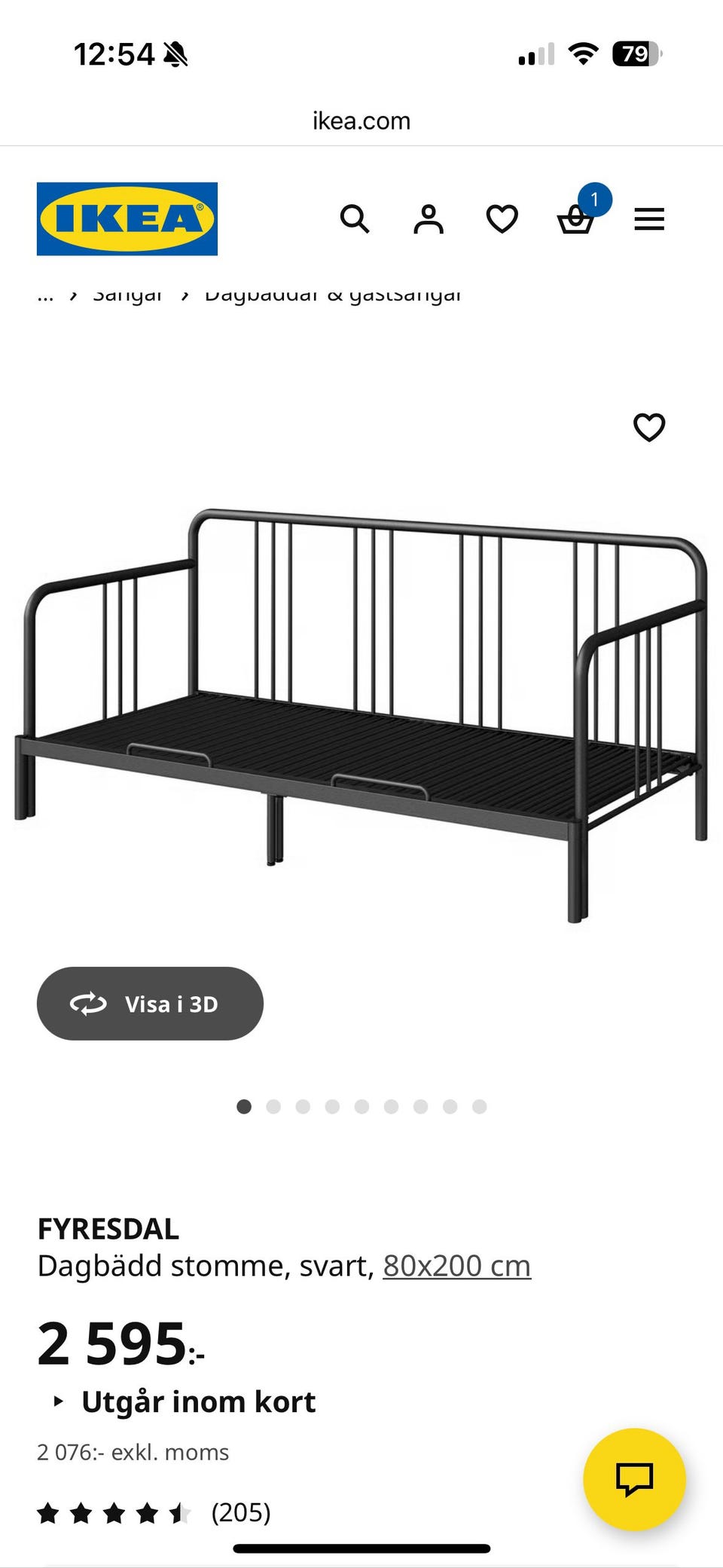Tap Visa i 3D button

point(150,1004)
